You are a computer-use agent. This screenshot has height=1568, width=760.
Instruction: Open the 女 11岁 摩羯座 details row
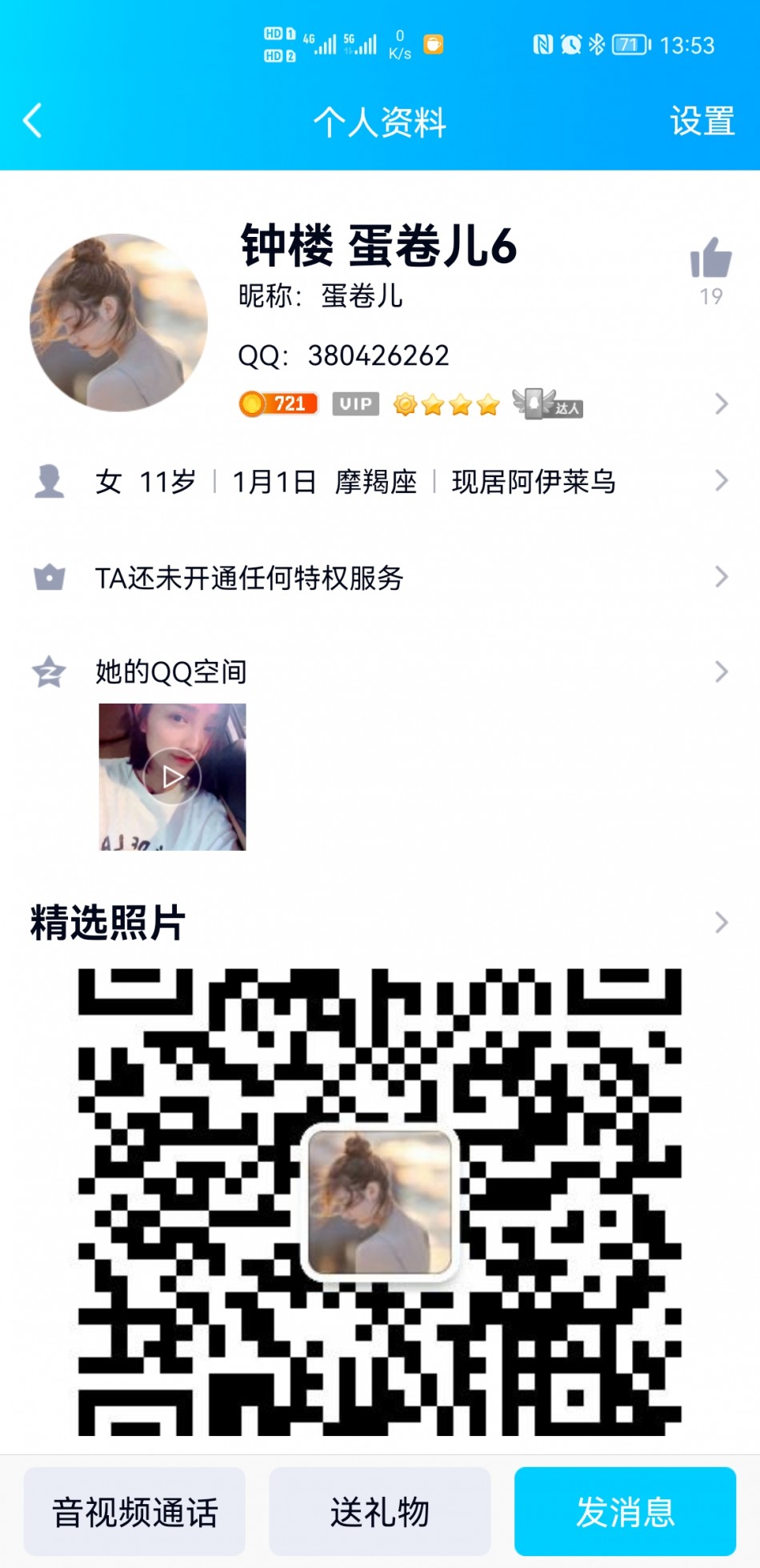(x=380, y=481)
